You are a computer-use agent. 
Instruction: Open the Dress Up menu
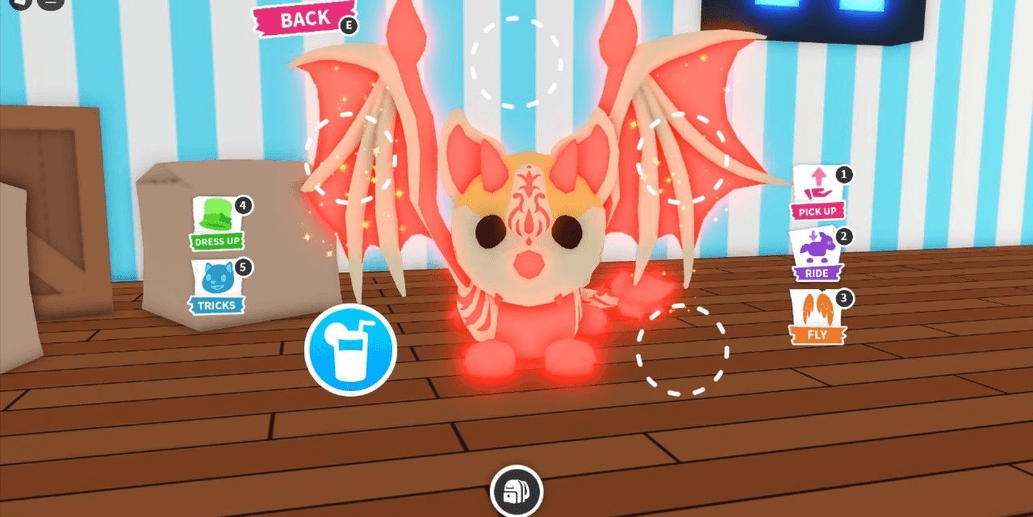tap(216, 223)
